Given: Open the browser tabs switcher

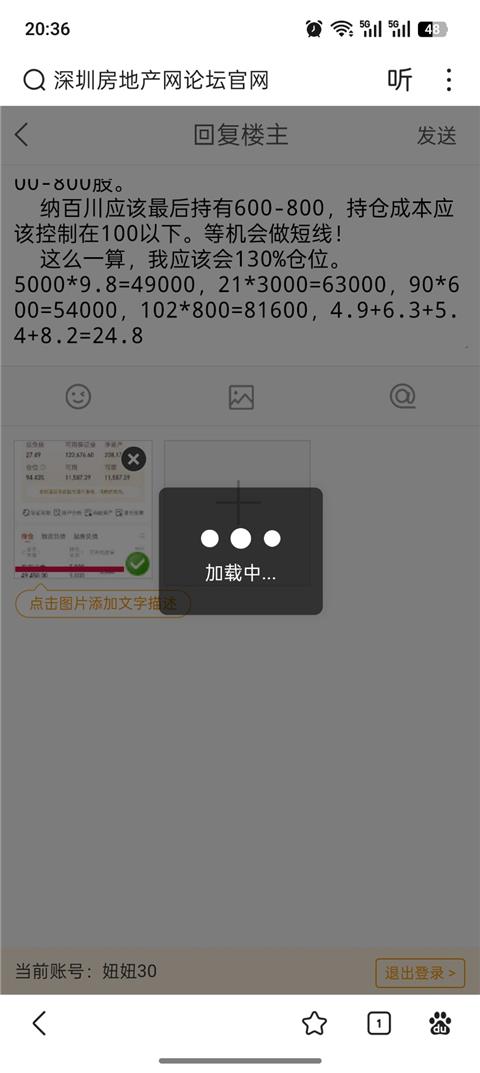Looking at the screenshot, I should [379, 1024].
